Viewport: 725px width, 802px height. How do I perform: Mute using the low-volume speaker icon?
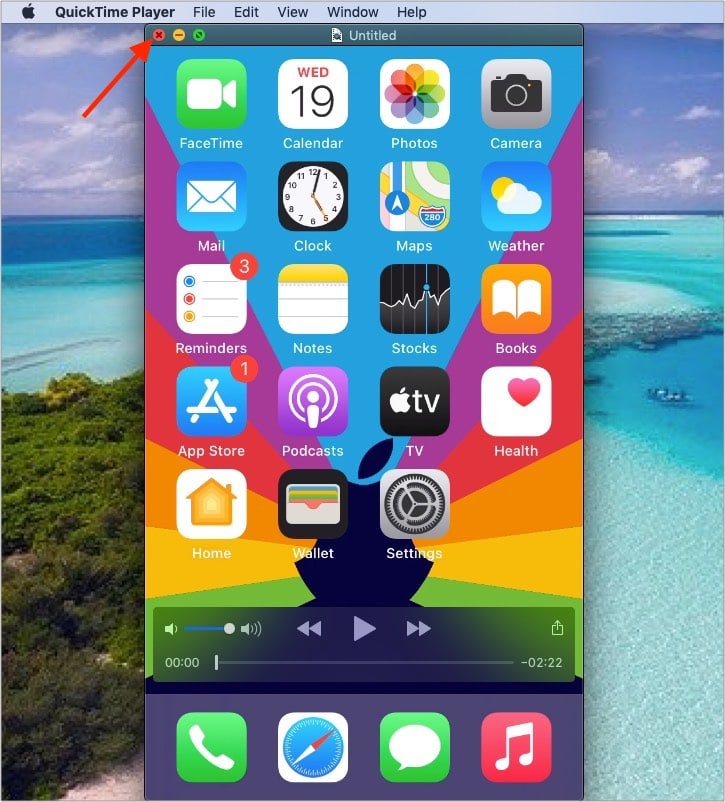coord(170,629)
